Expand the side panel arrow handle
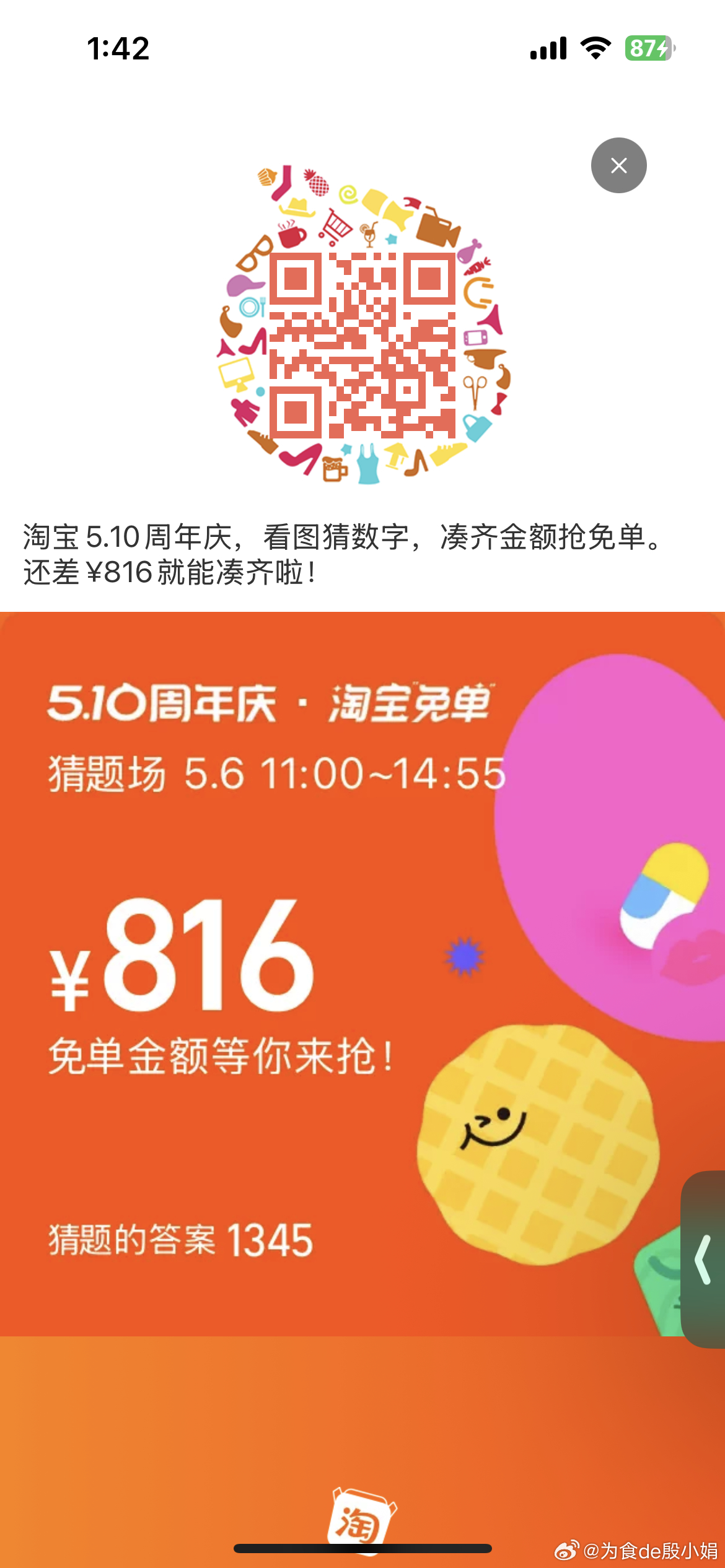 [703, 1260]
